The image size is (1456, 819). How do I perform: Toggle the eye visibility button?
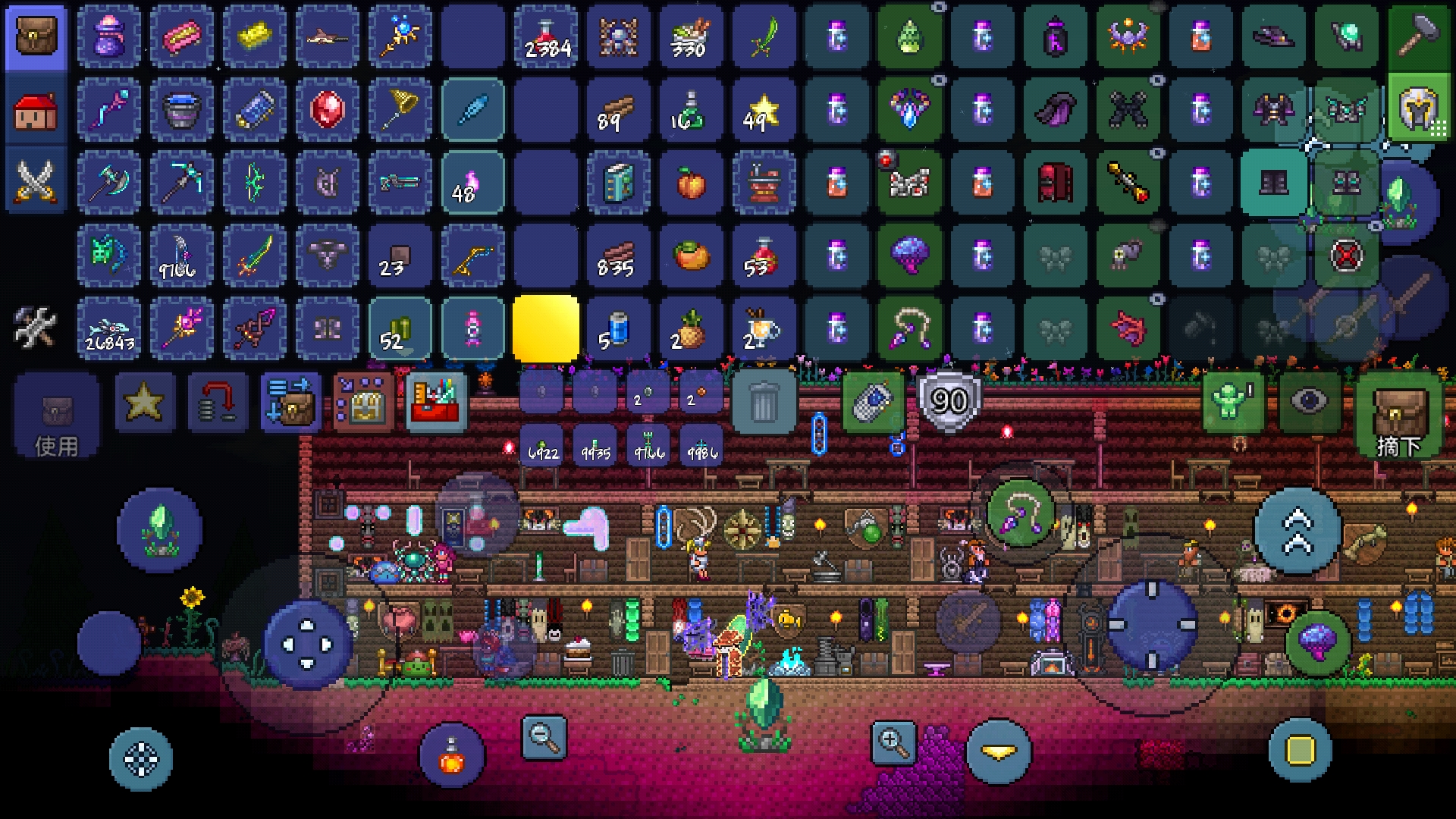(x=1310, y=401)
